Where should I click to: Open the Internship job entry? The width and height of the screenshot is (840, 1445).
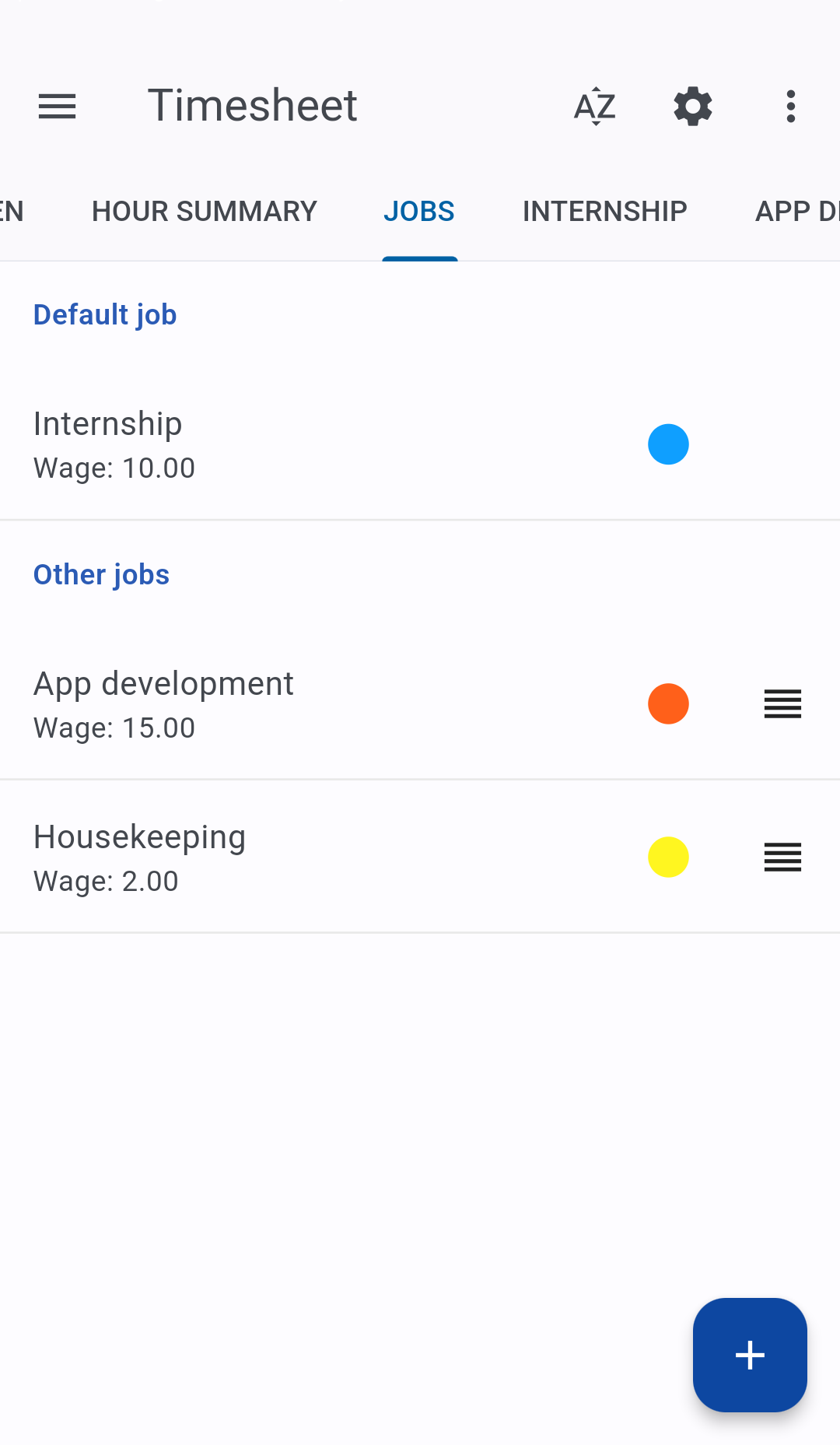(x=233, y=444)
